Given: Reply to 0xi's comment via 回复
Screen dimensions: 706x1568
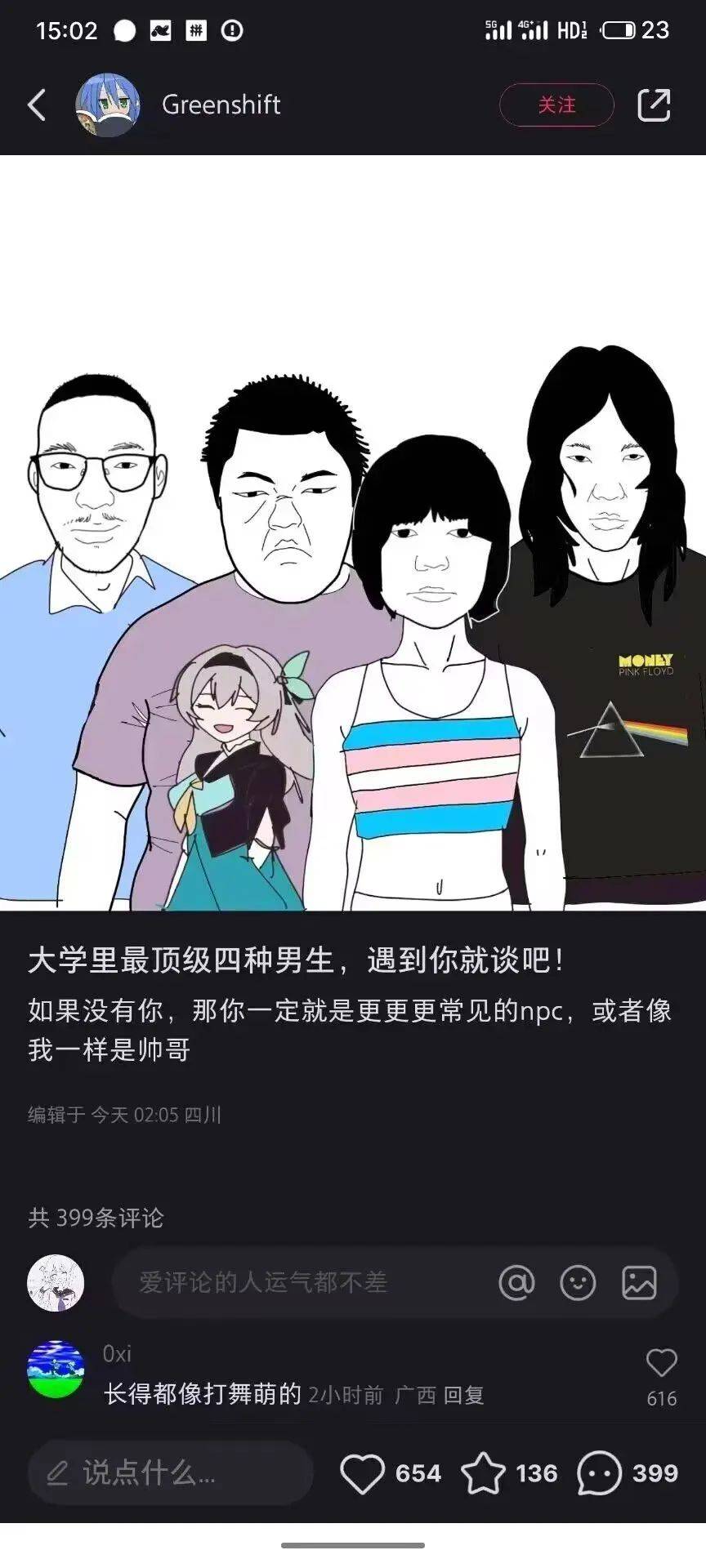Looking at the screenshot, I should click(x=463, y=1395).
